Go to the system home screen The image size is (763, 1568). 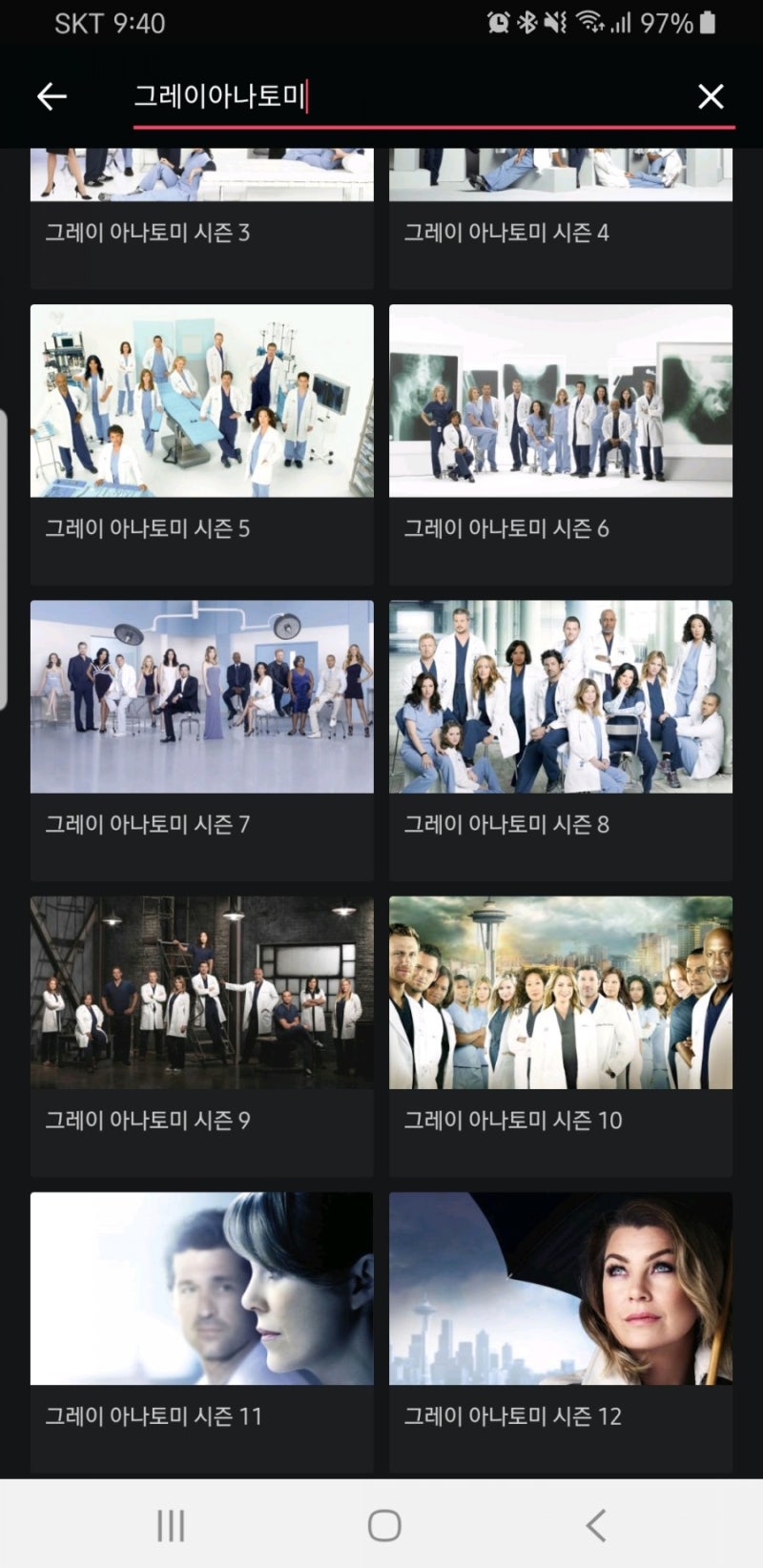click(x=383, y=1525)
